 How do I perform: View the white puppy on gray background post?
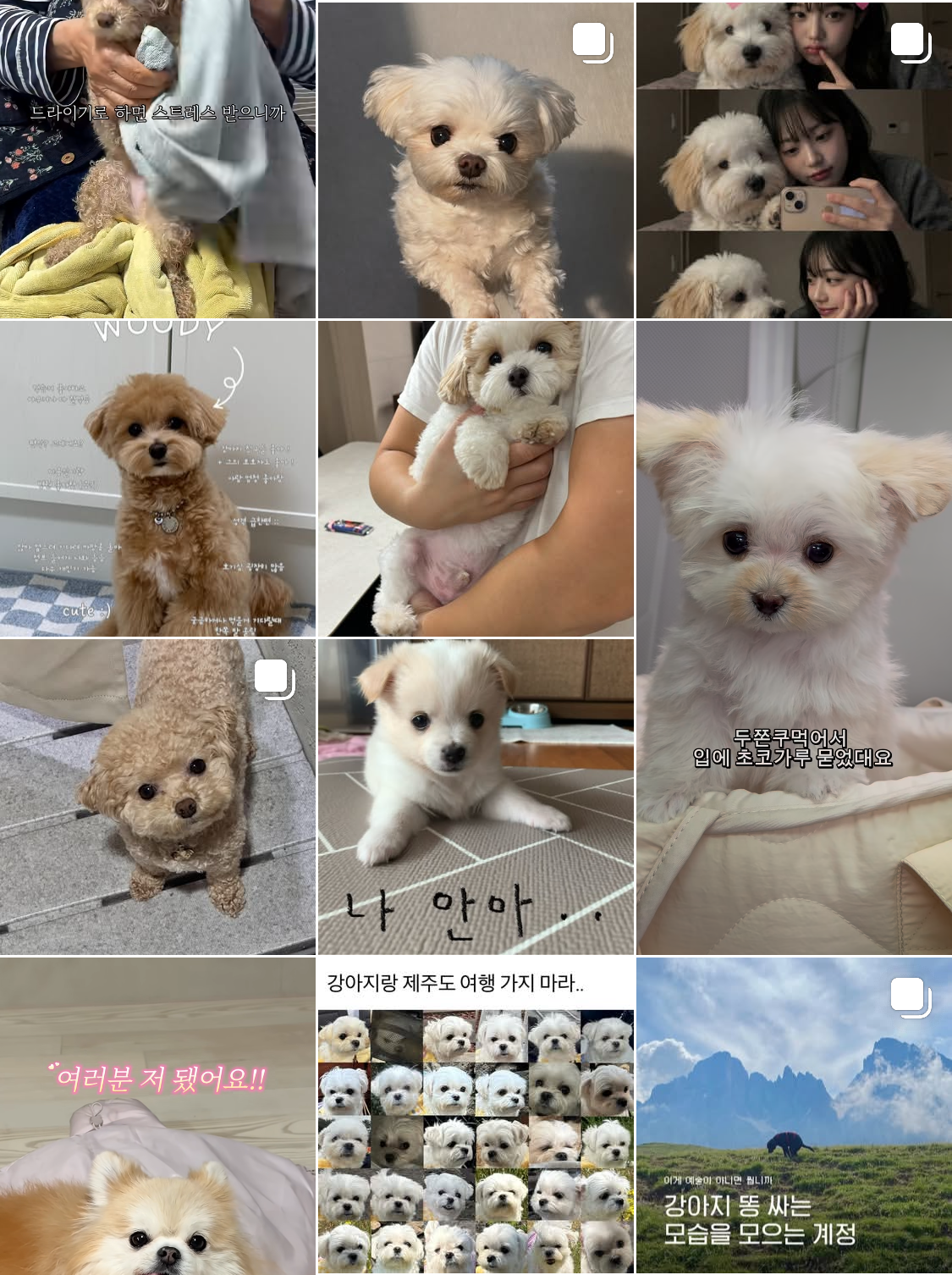pos(476,161)
